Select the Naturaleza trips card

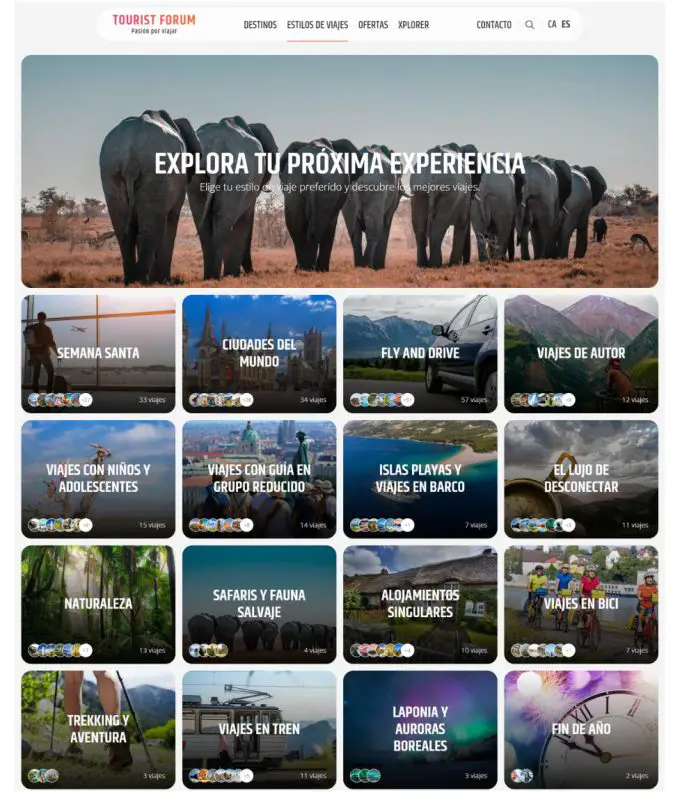98,604
